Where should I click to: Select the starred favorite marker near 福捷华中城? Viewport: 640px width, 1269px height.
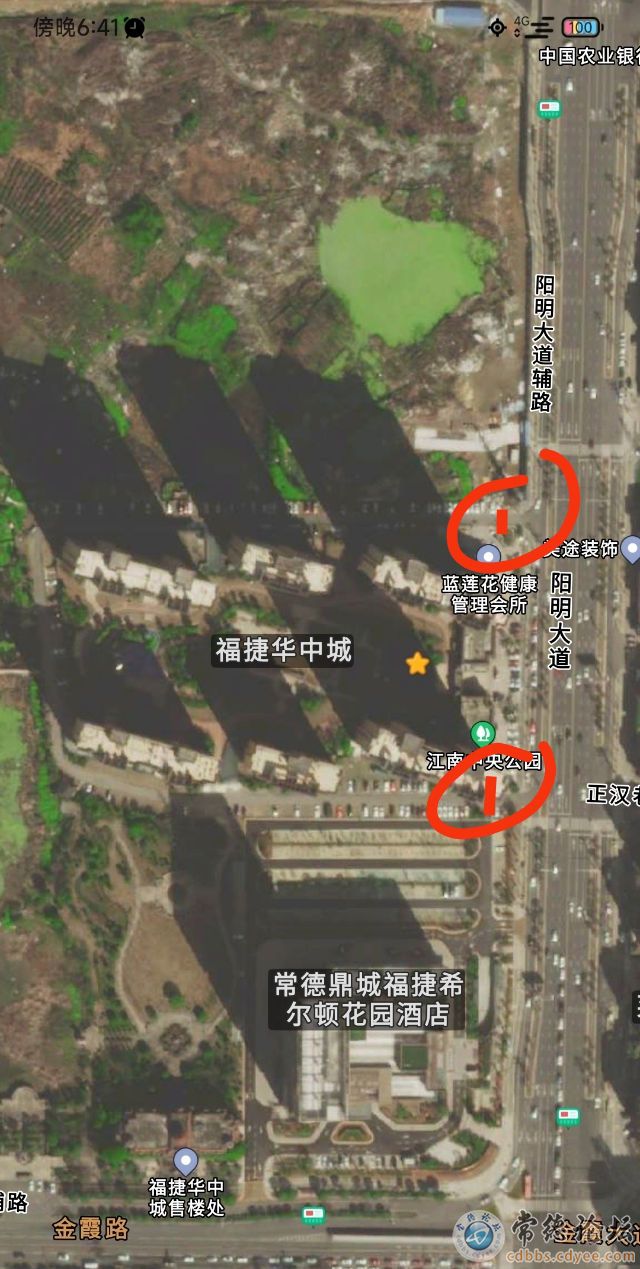pyautogui.click(x=417, y=662)
